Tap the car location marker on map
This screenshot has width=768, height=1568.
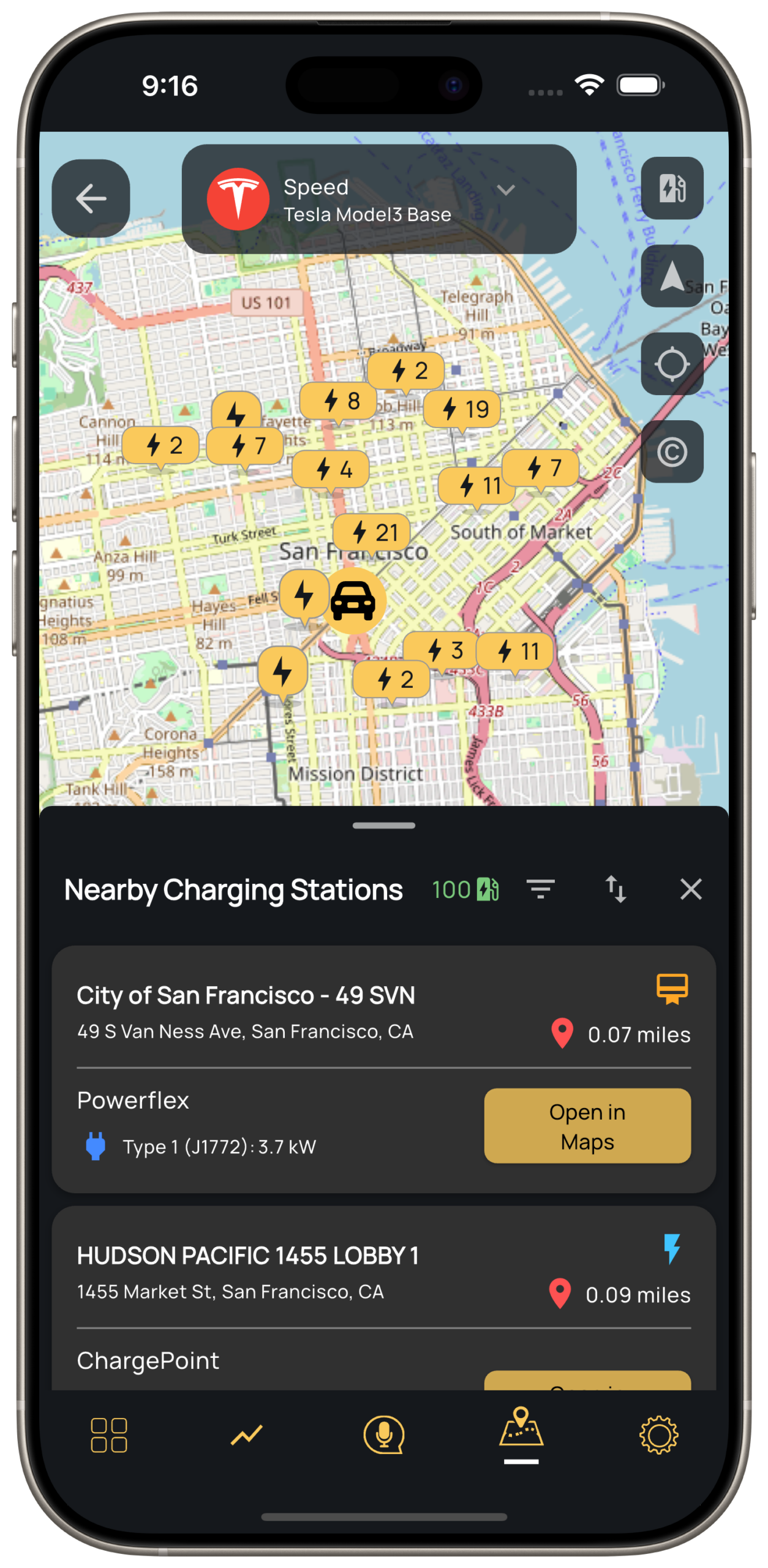pos(353,601)
